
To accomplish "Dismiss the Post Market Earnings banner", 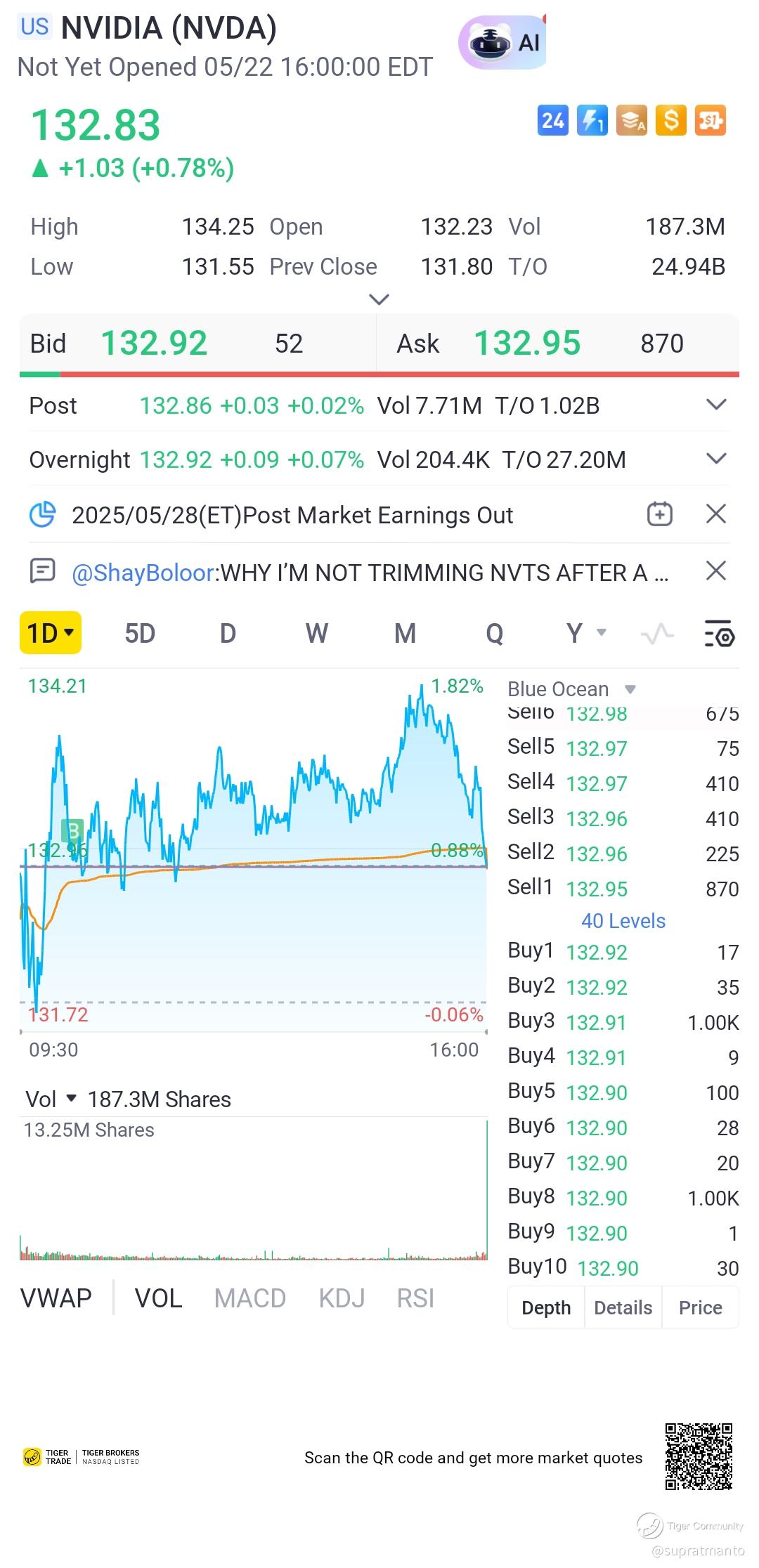I will [715, 514].
